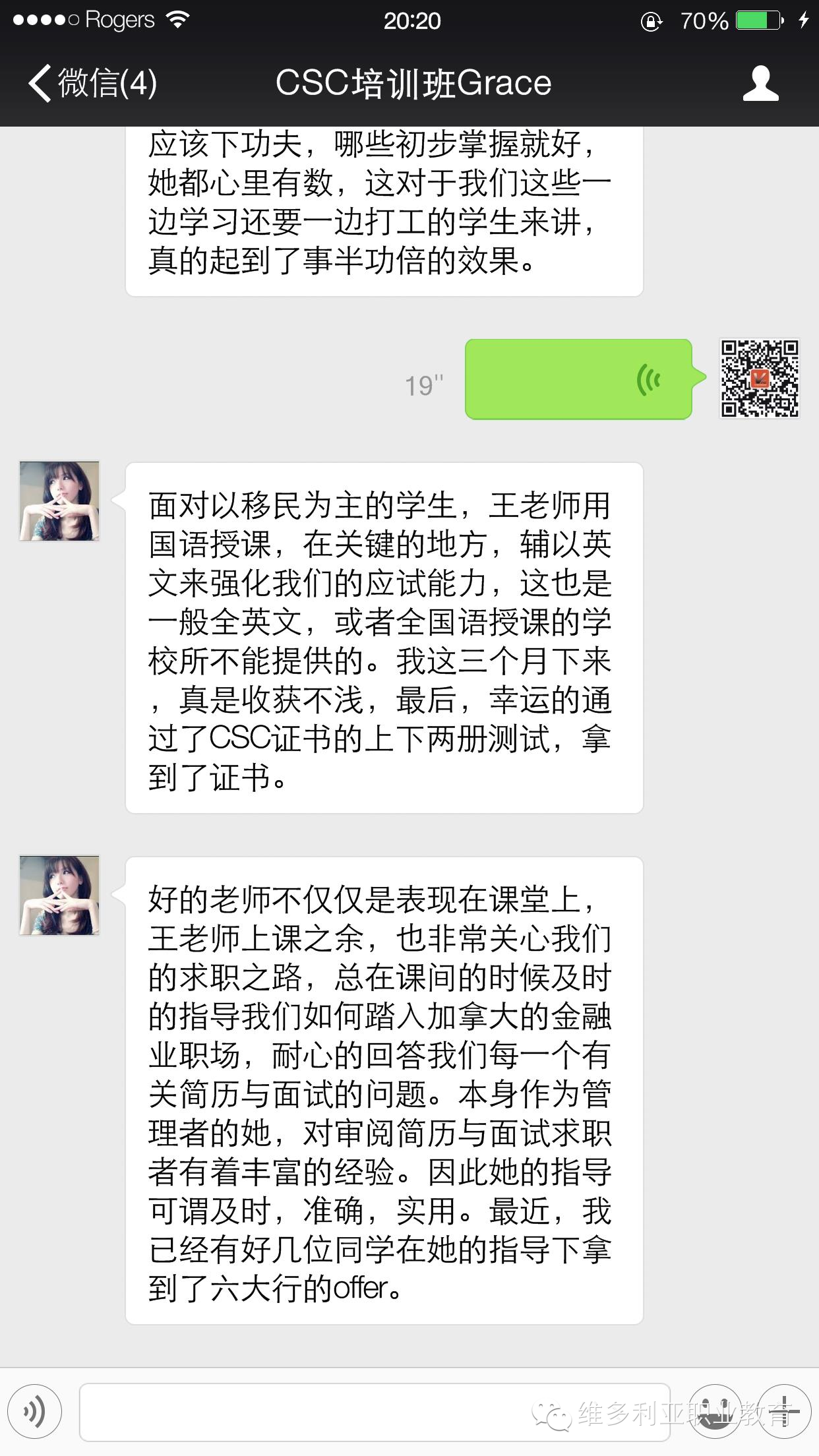Image resolution: width=819 pixels, height=1456 pixels.
Task: Open the emoji picker
Action: pos(715,1411)
